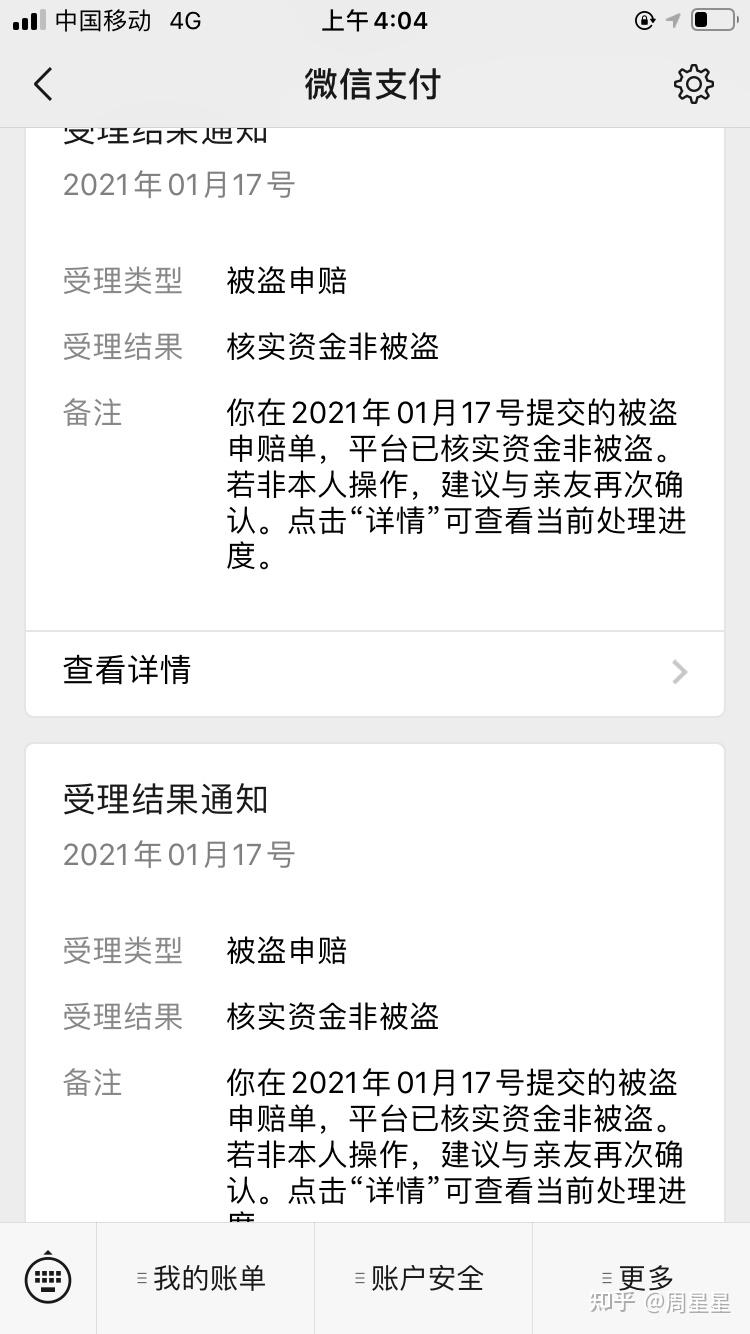
Task: Open the keyboard shortcut icon at bottom left
Action: [x=48, y=1278]
